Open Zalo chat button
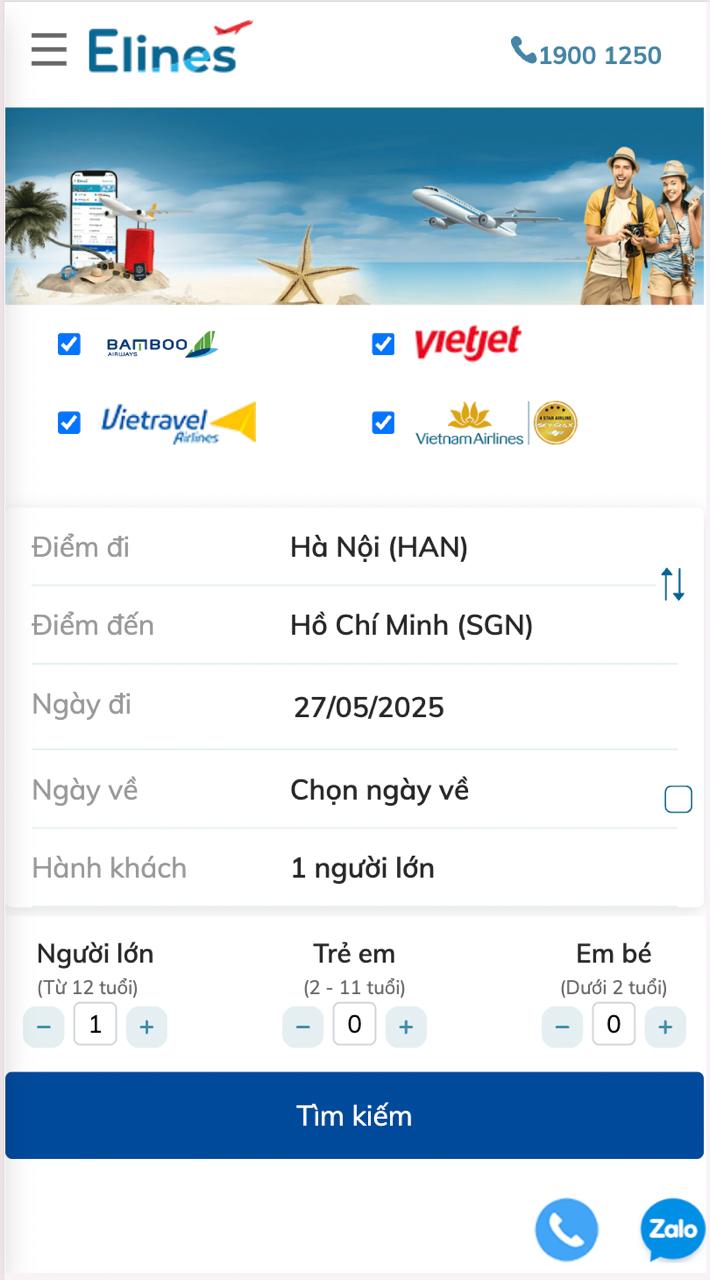 pos(673,1229)
